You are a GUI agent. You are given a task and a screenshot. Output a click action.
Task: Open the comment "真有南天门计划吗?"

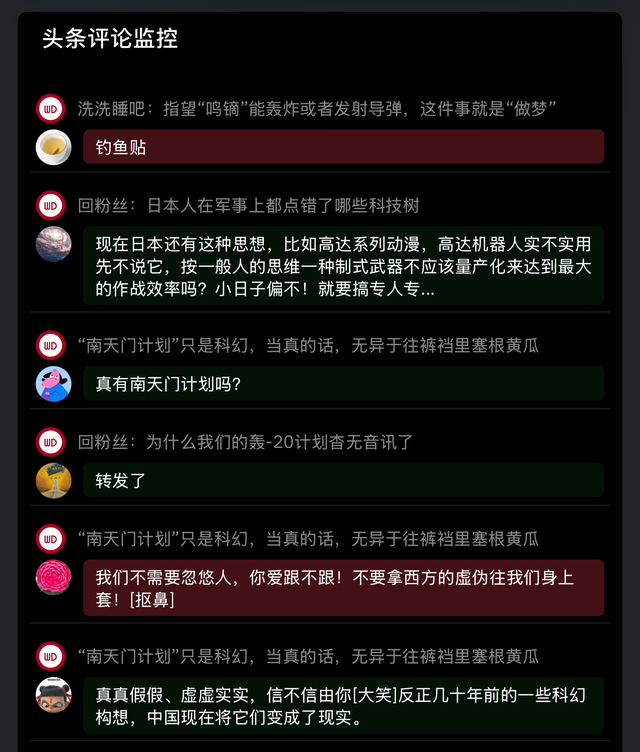[344, 384]
